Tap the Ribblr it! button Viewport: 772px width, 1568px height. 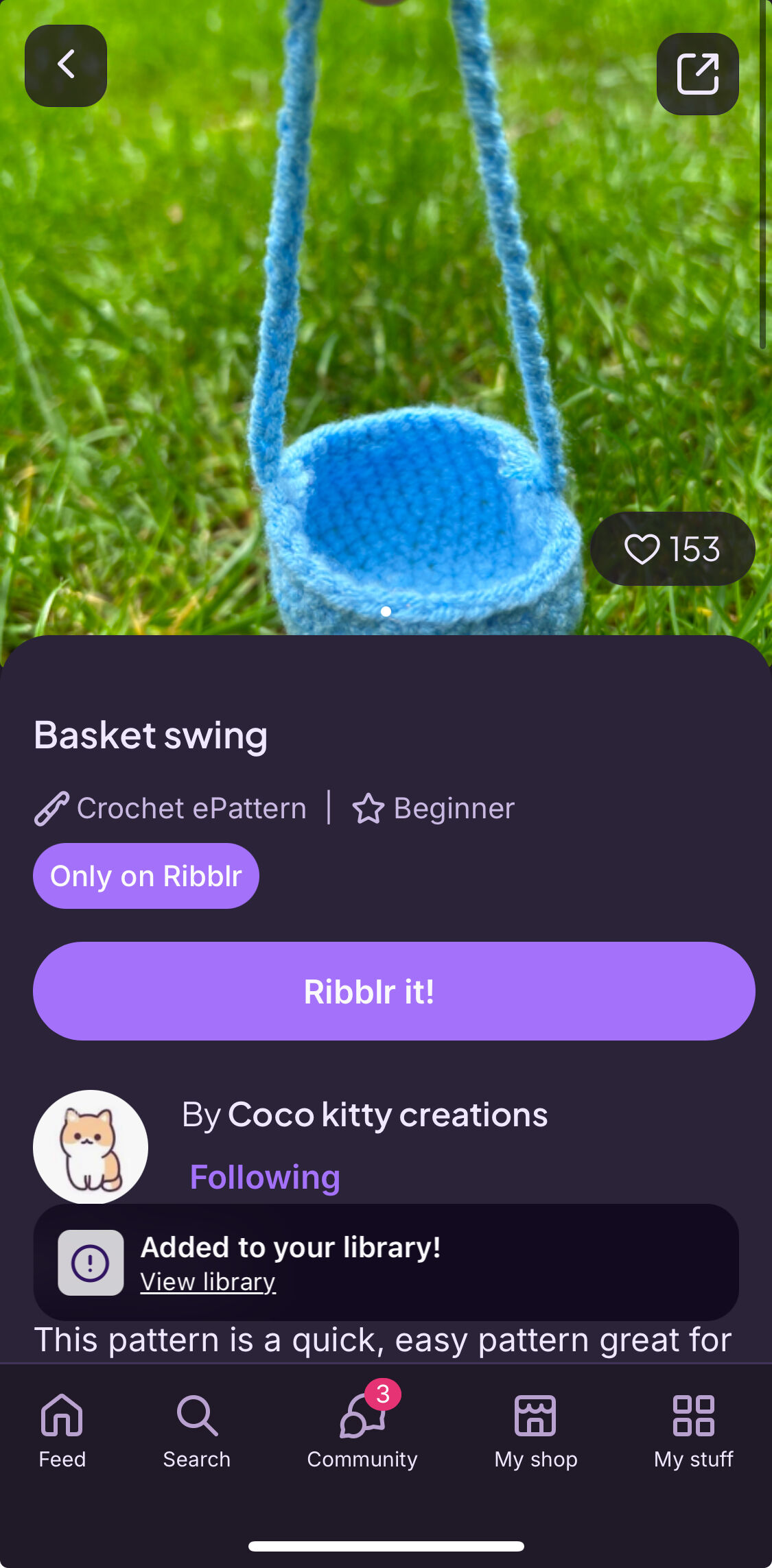coord(394,991)
